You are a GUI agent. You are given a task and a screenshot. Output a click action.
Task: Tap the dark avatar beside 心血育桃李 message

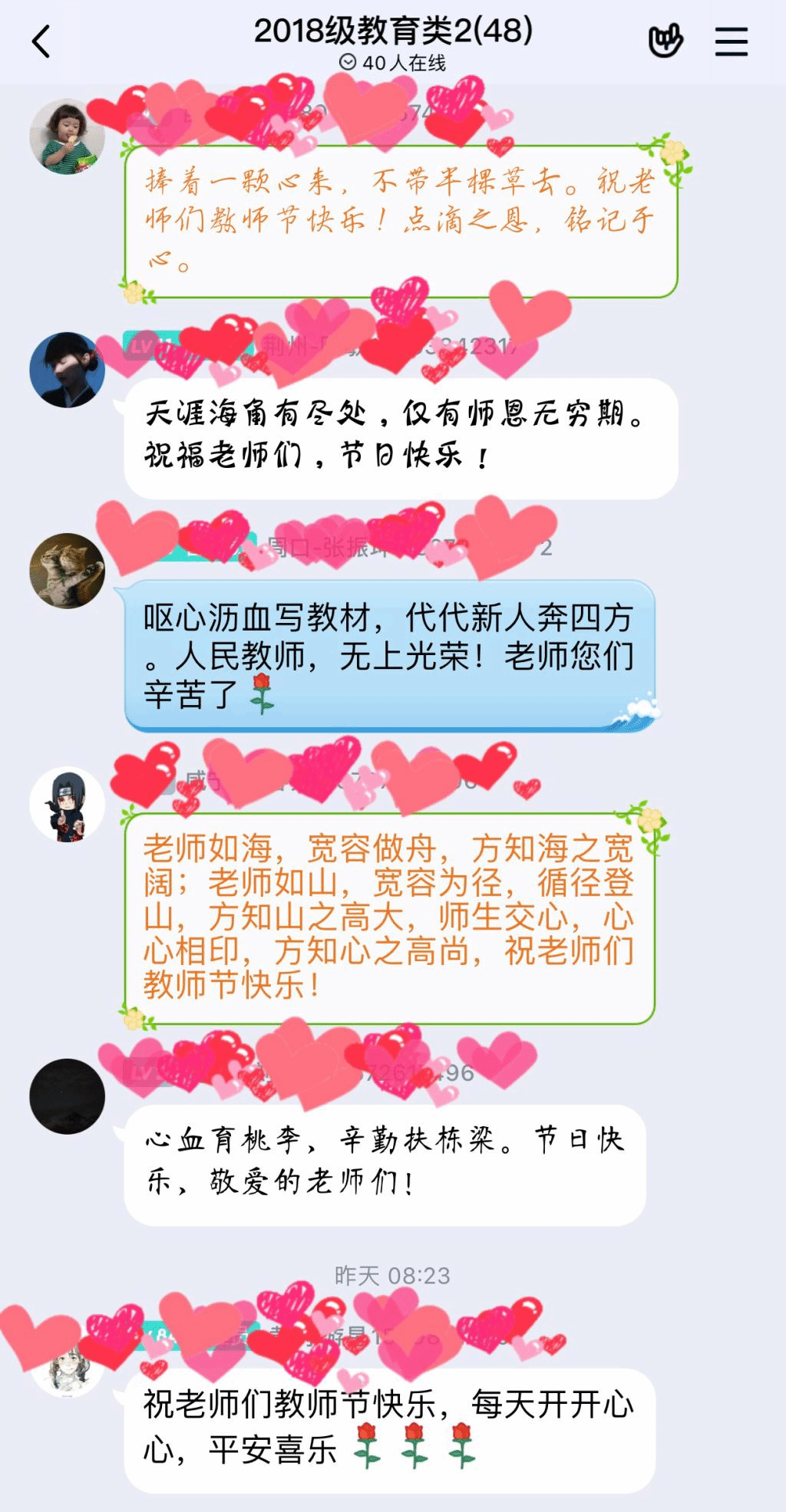(67, 1096)
